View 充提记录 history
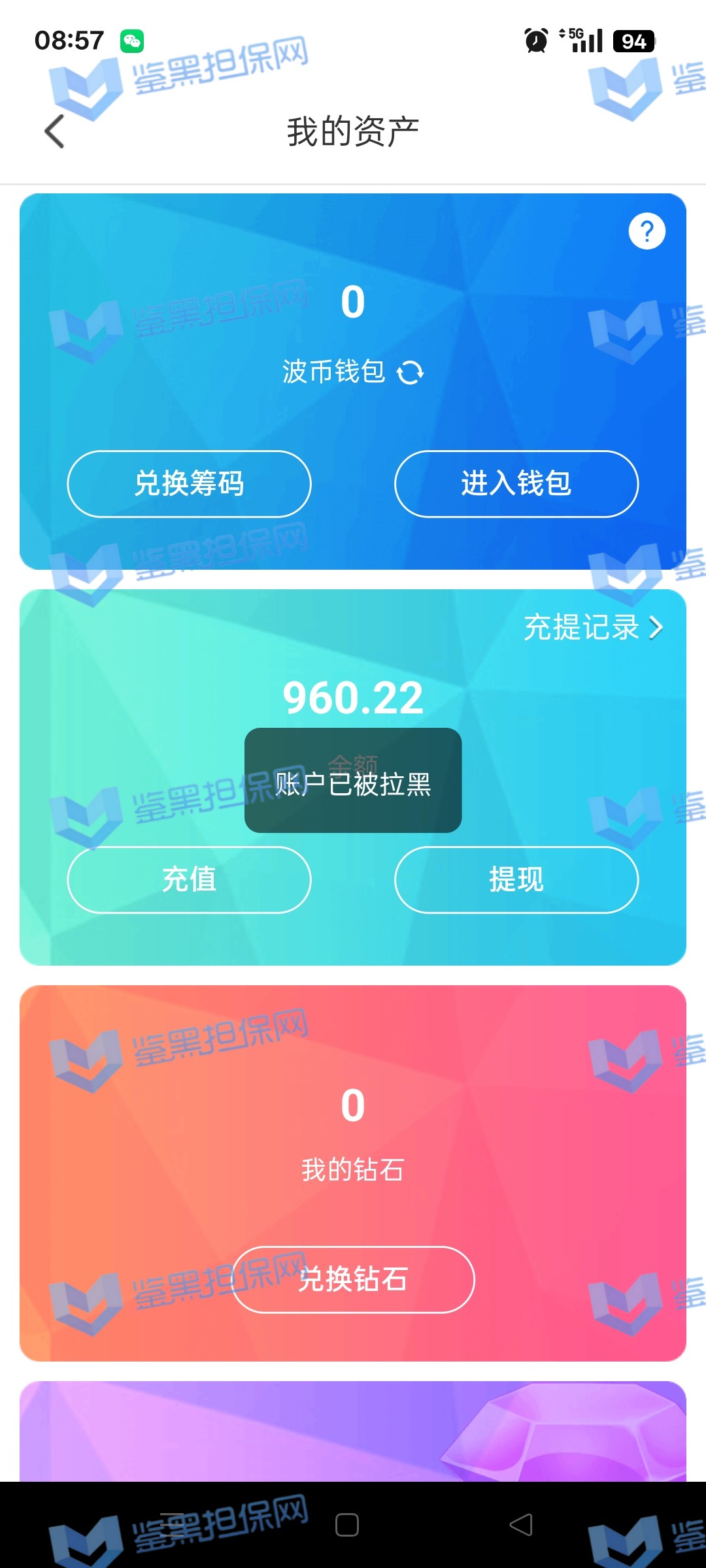 (x=592, y=628)
